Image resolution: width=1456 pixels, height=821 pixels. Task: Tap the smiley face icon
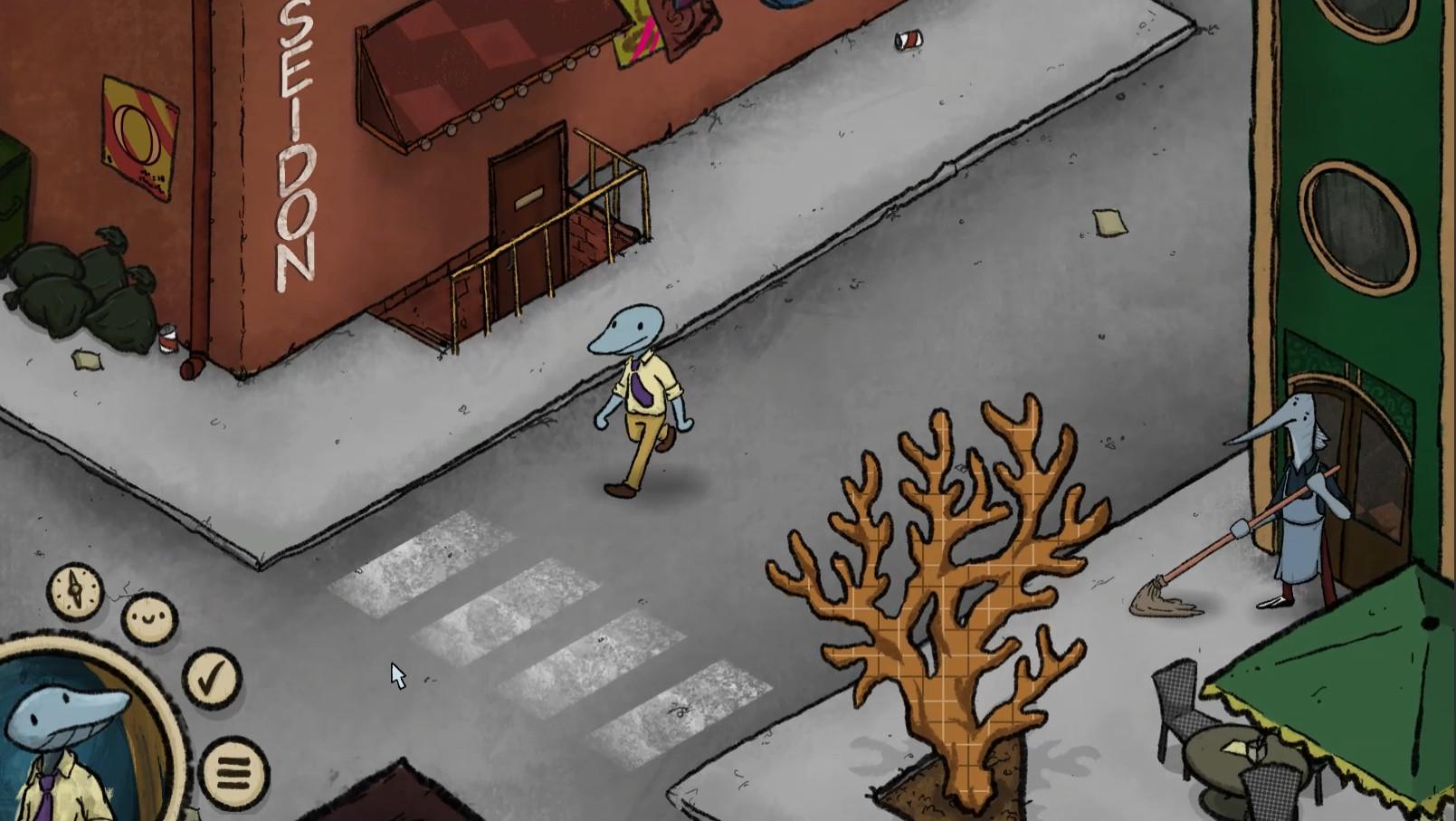click(x=149, y=619)
